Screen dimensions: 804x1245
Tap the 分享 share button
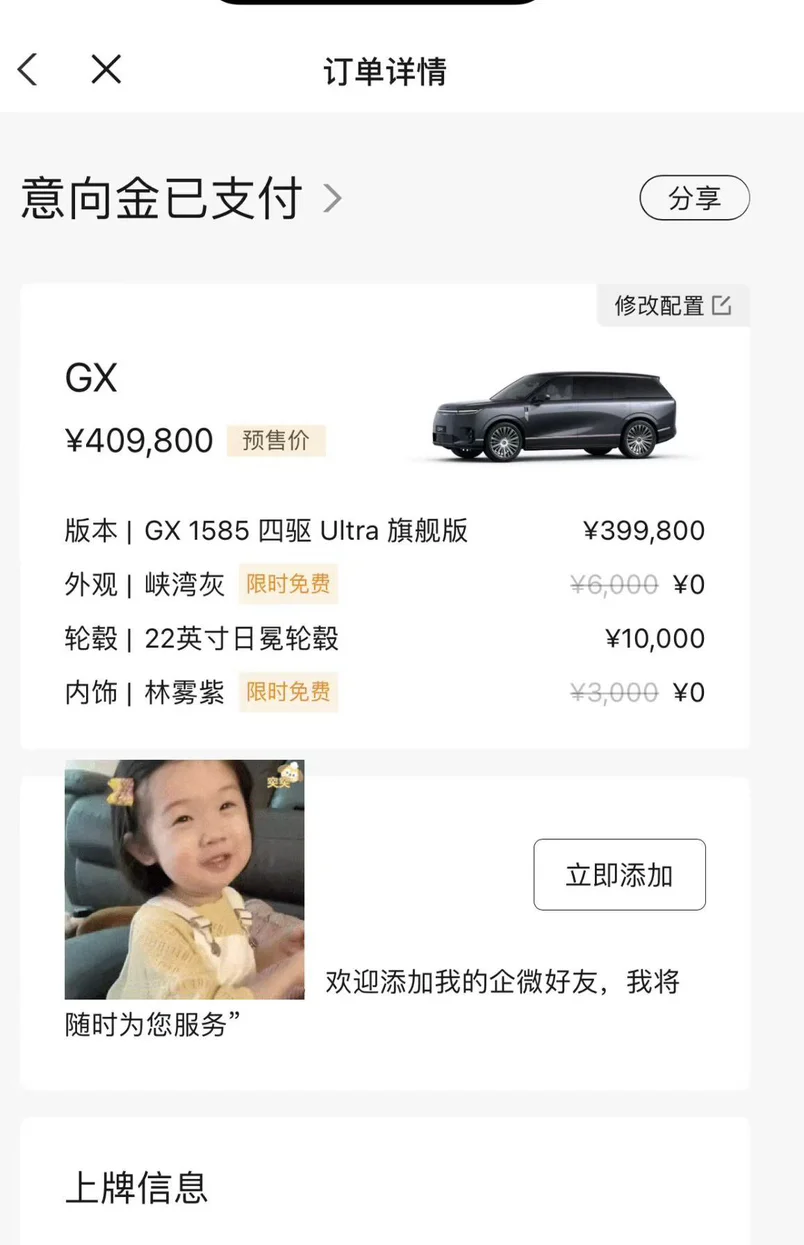click(x=694, y=198)
